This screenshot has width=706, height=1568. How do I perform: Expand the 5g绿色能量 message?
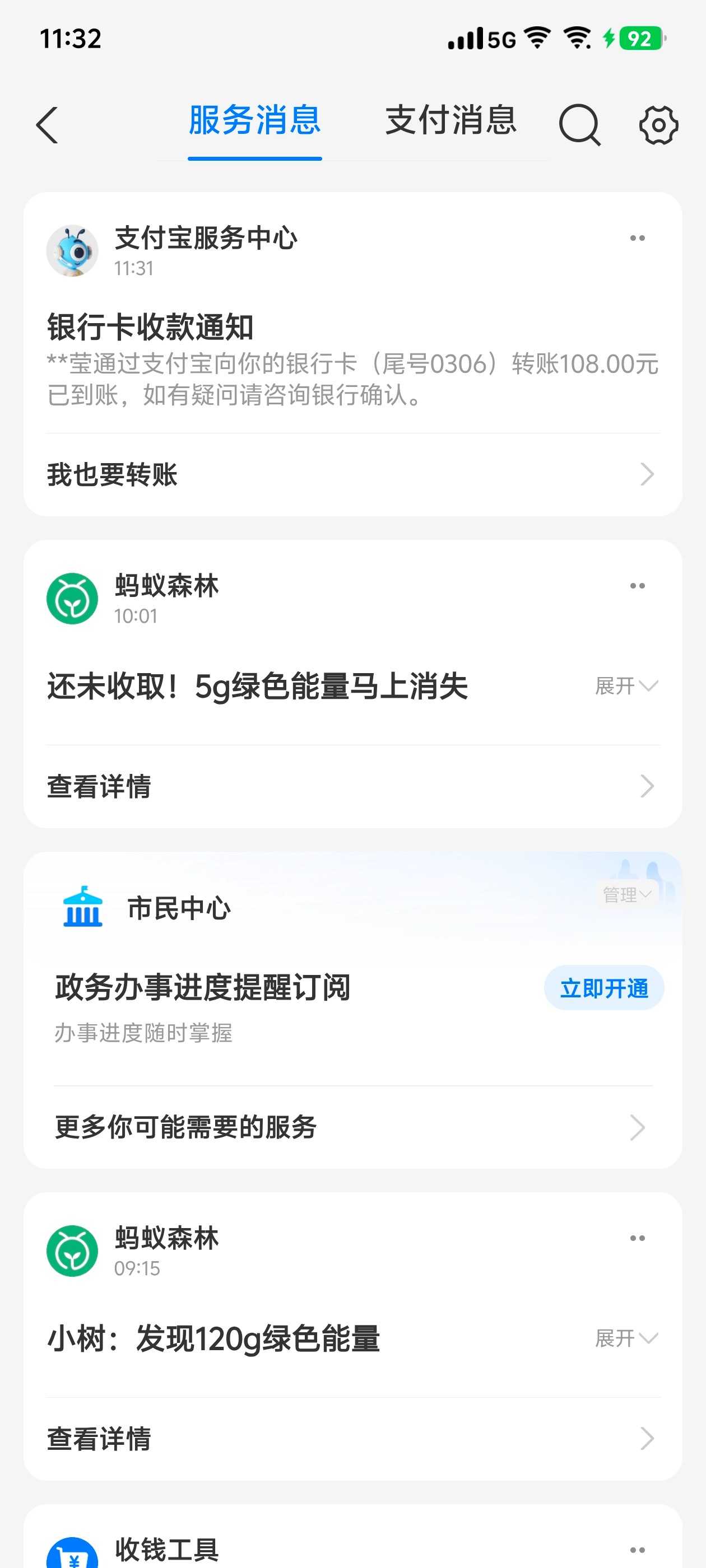[x=626, y=686]
